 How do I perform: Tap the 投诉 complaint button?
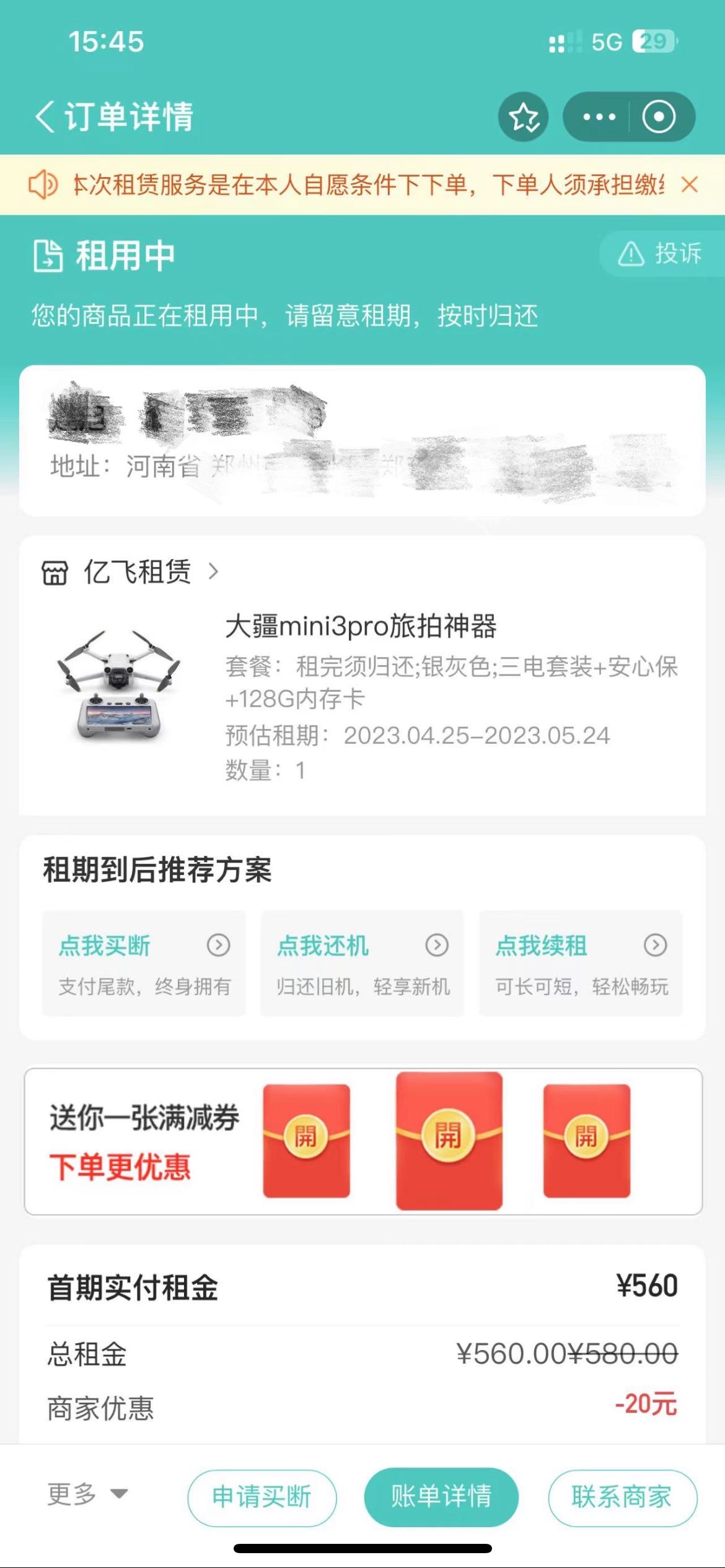click(661, 253)
